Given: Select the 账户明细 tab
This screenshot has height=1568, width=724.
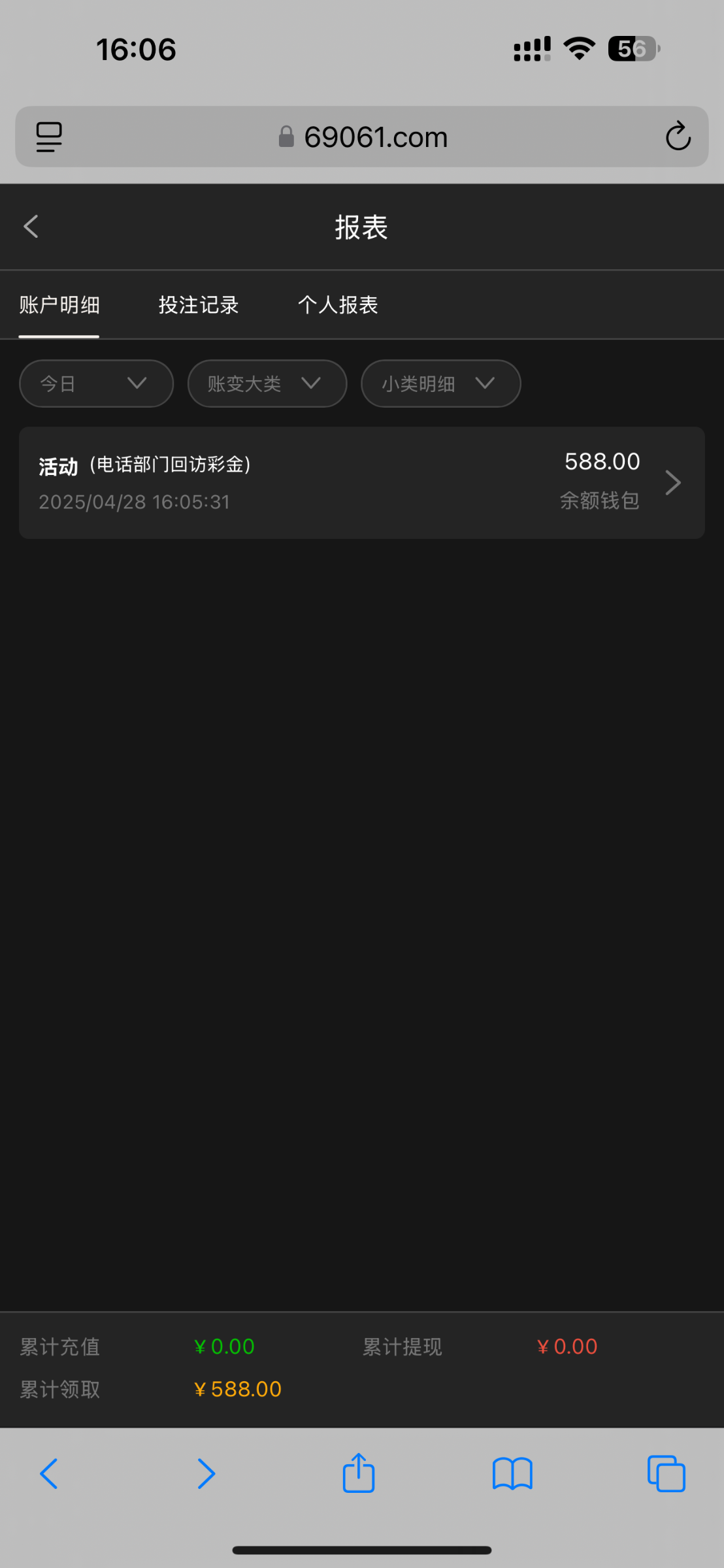Looking at the screenshot, I should point(59,305).
